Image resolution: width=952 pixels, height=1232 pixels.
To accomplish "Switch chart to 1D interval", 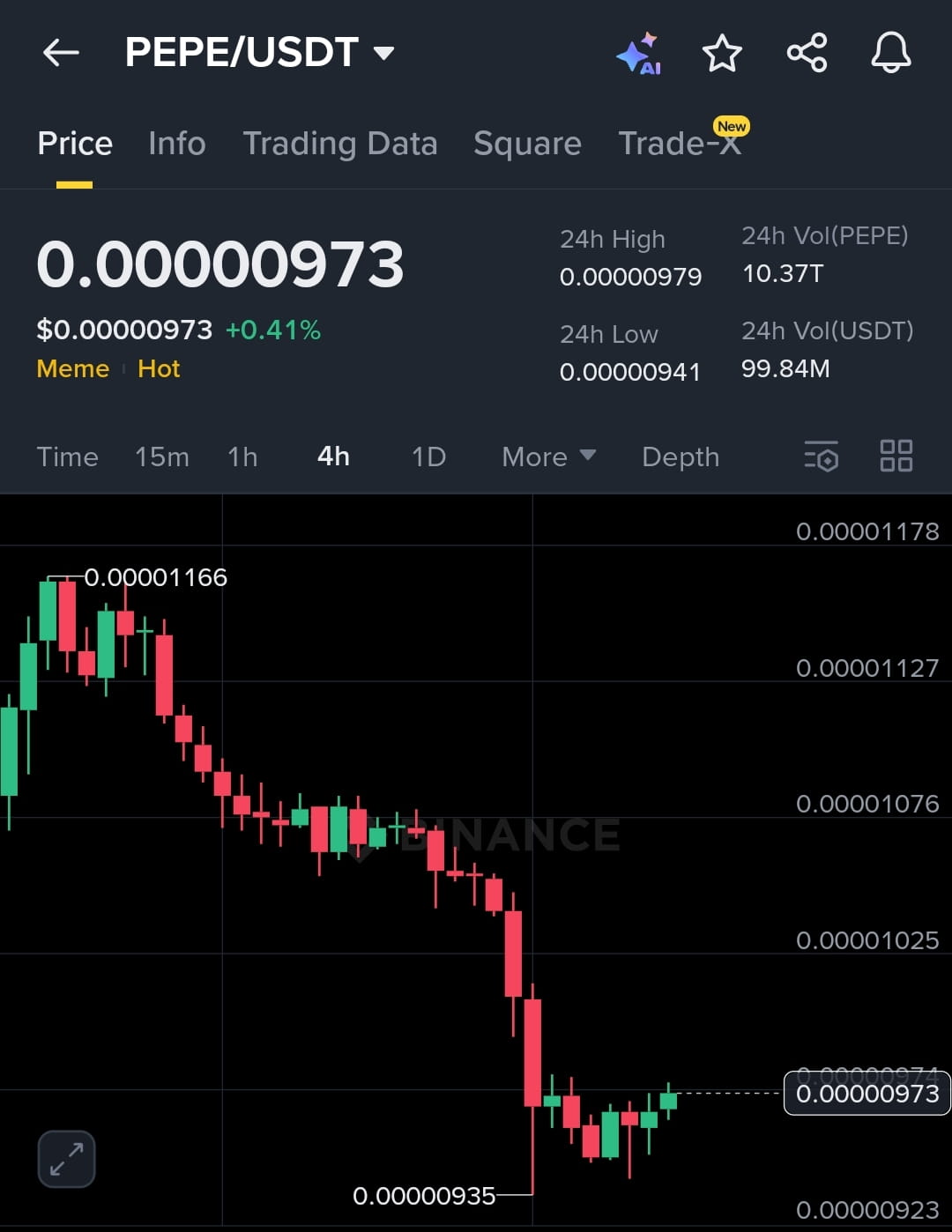I will click(x=428, y=456).
